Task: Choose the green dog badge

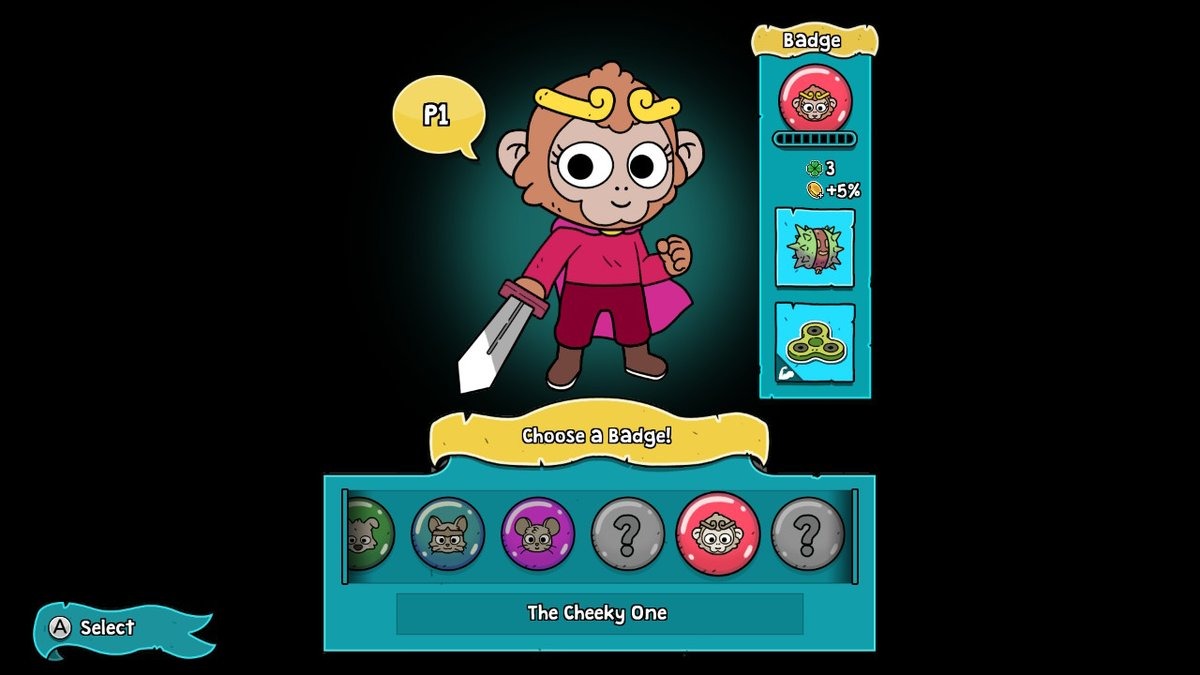Action: (x=368, y=534)
